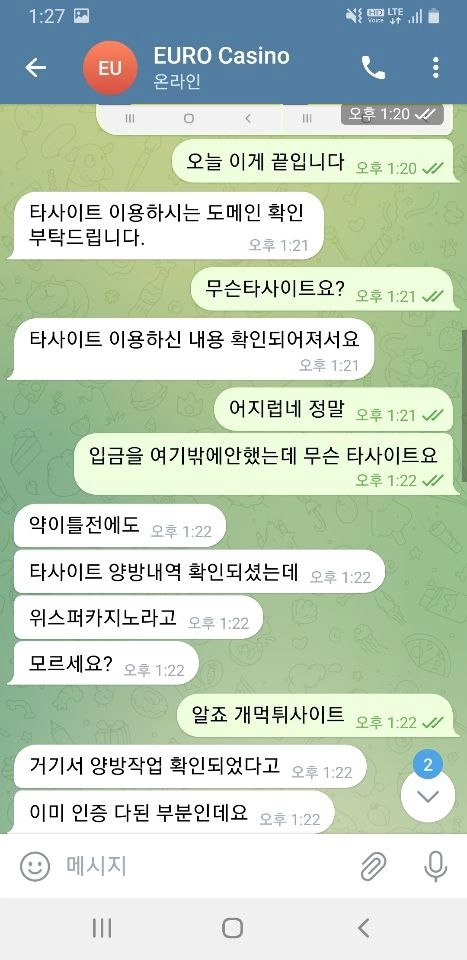Open the shared screenshot image message
Image resolution: width=467 pixels, height=960 pixels.
click(x=275, y=119)
